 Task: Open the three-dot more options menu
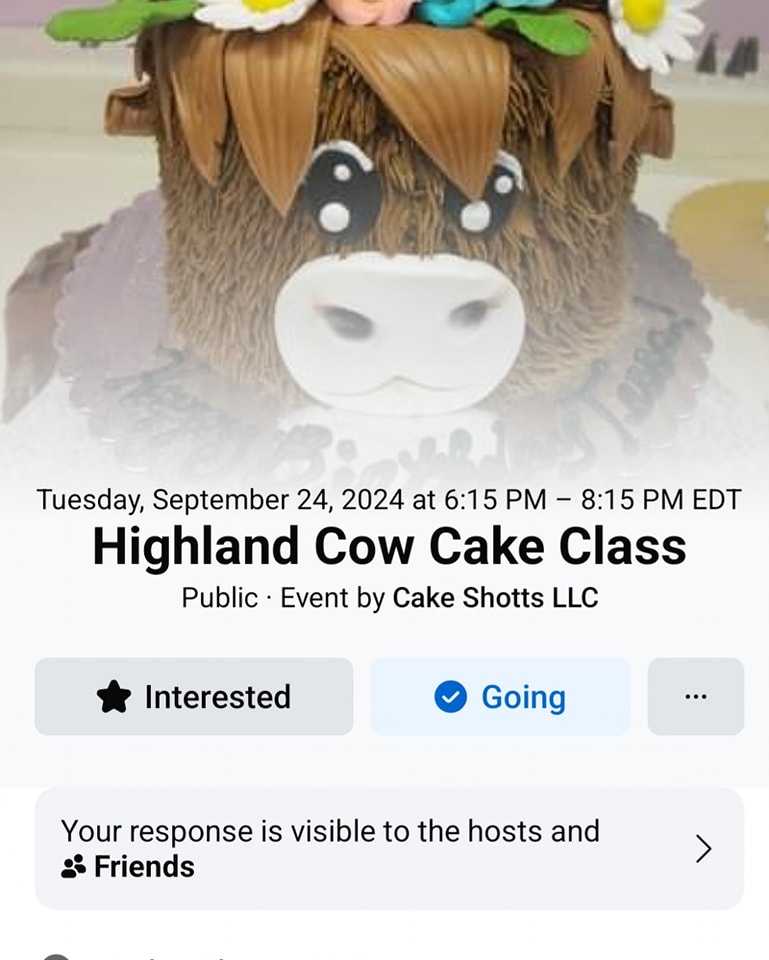pos(695,697)
